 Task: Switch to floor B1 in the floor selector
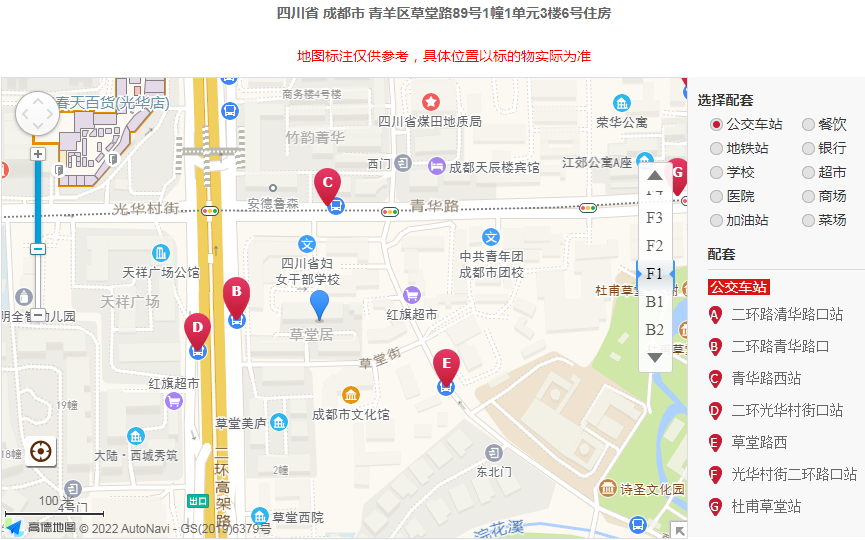point(655,301)
